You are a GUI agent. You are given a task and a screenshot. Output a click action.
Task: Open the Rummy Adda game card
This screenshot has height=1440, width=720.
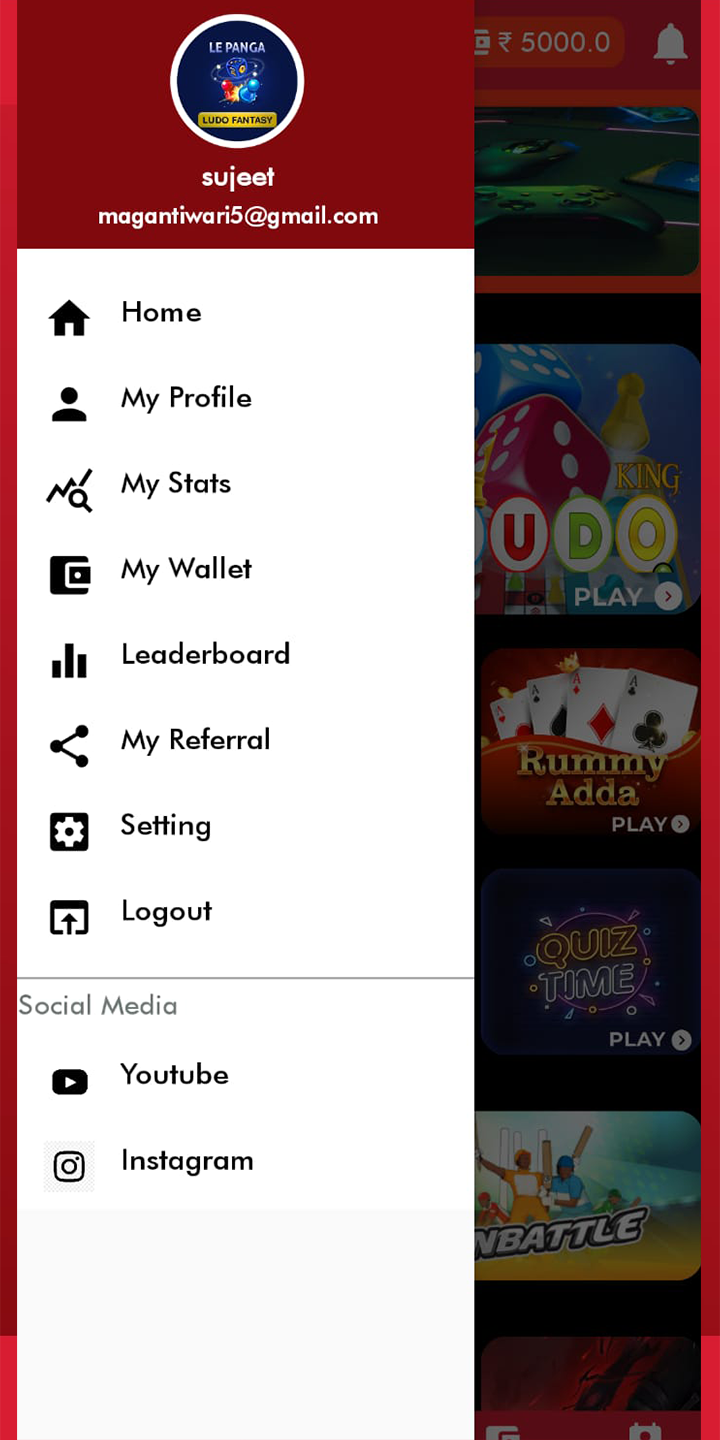pos(590,742)
